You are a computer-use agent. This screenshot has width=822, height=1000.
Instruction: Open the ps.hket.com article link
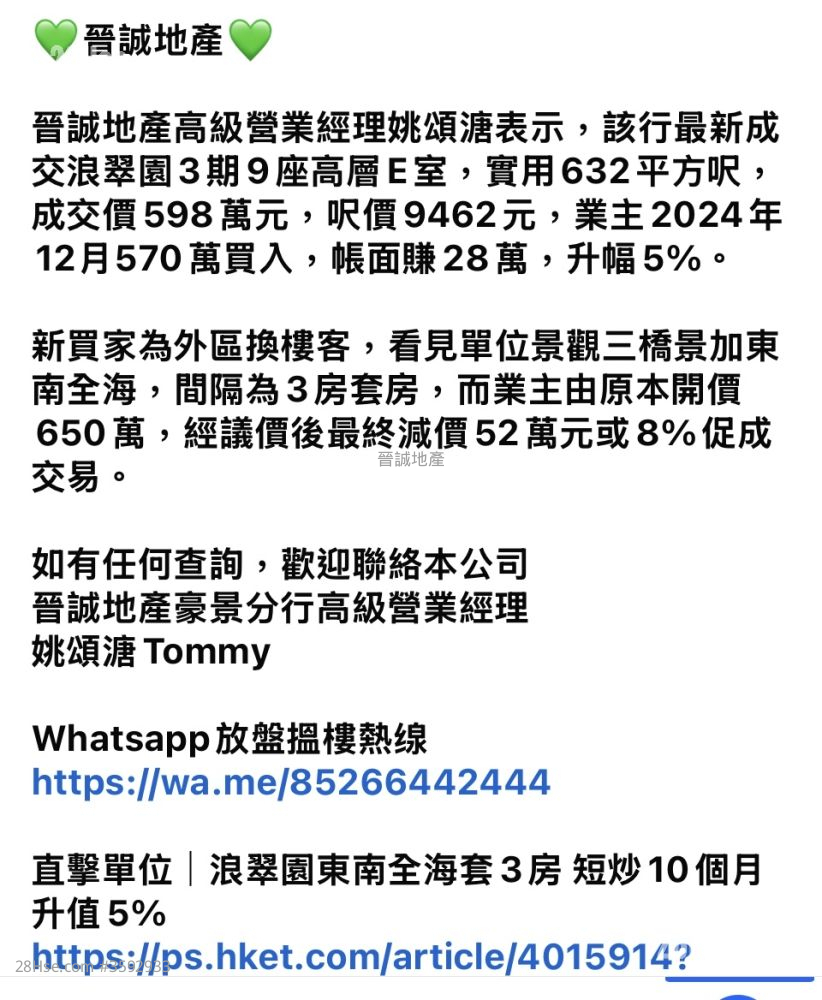361,957
